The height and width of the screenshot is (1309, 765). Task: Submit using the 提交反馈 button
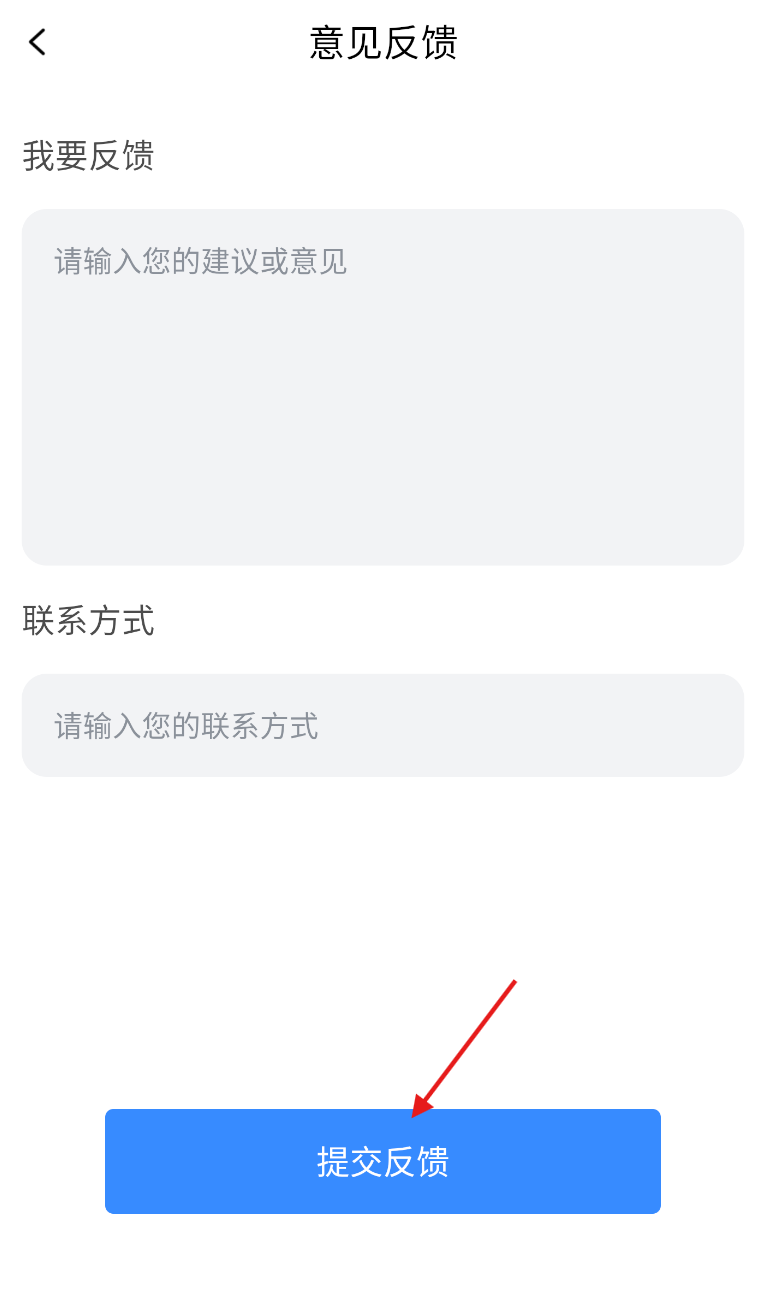coord(382,1161)
